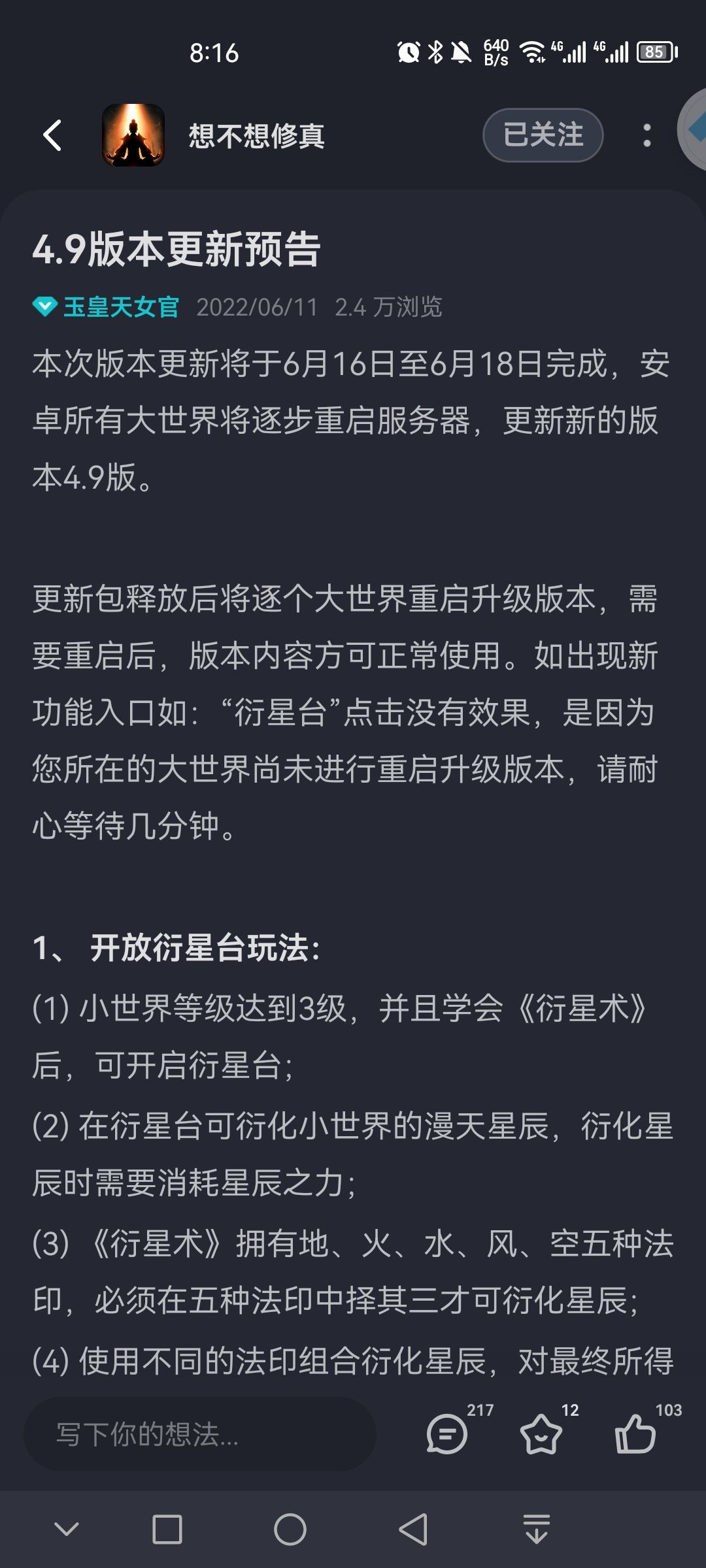Go back using the top-left arrow
706x1568 pixels.
point(52,135)
